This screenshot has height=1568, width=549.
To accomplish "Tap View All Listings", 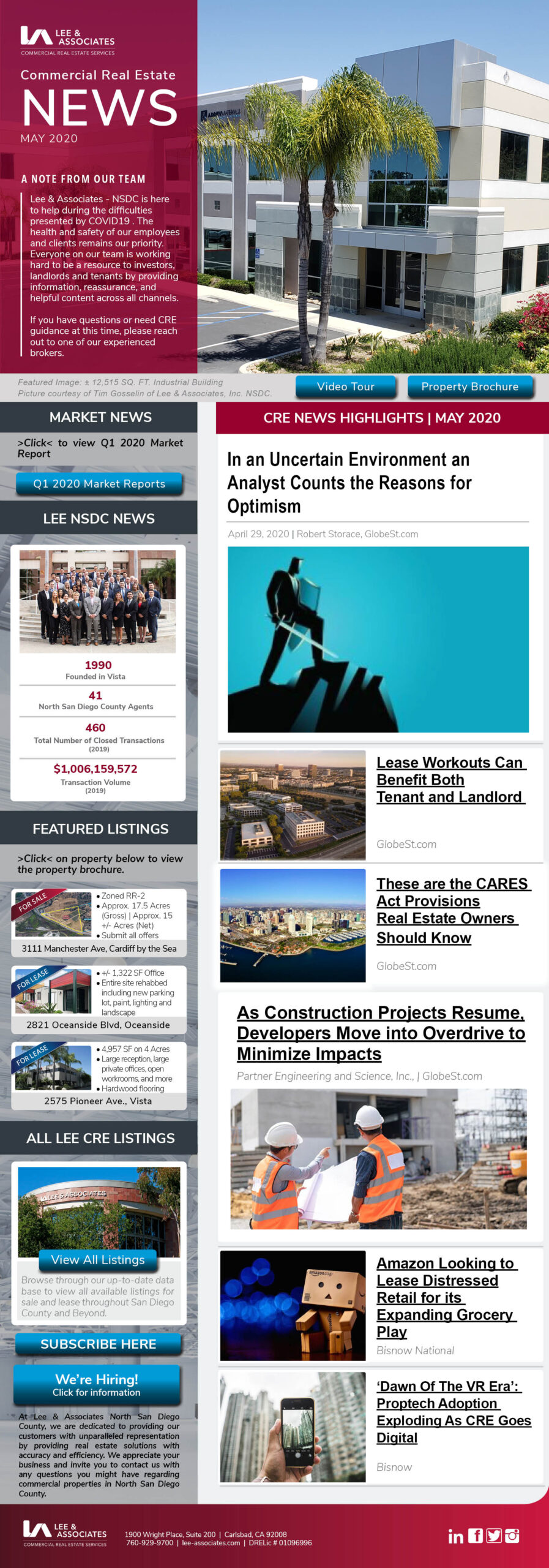I will 98,1259.
